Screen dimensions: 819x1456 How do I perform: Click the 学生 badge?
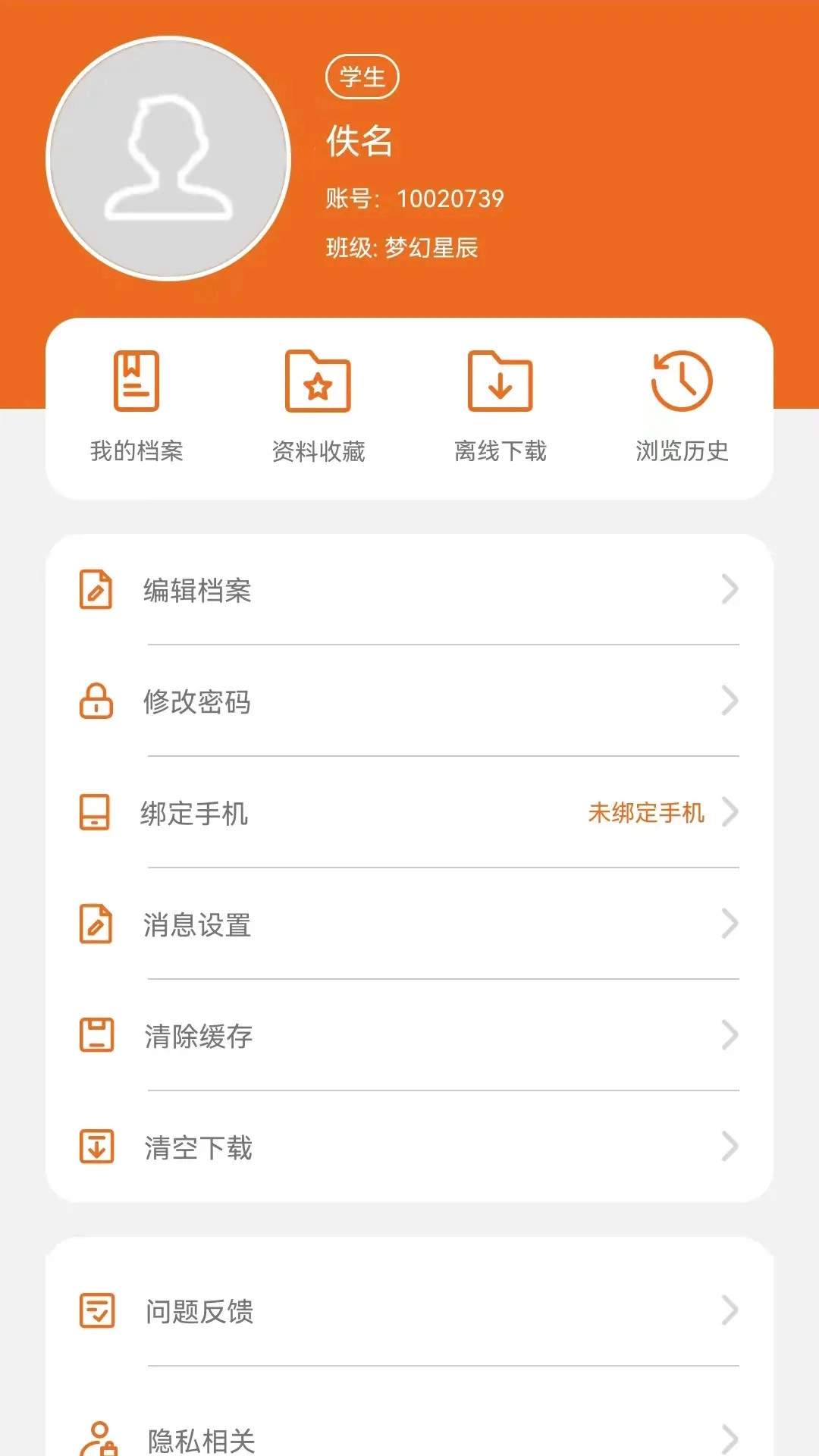362,76
